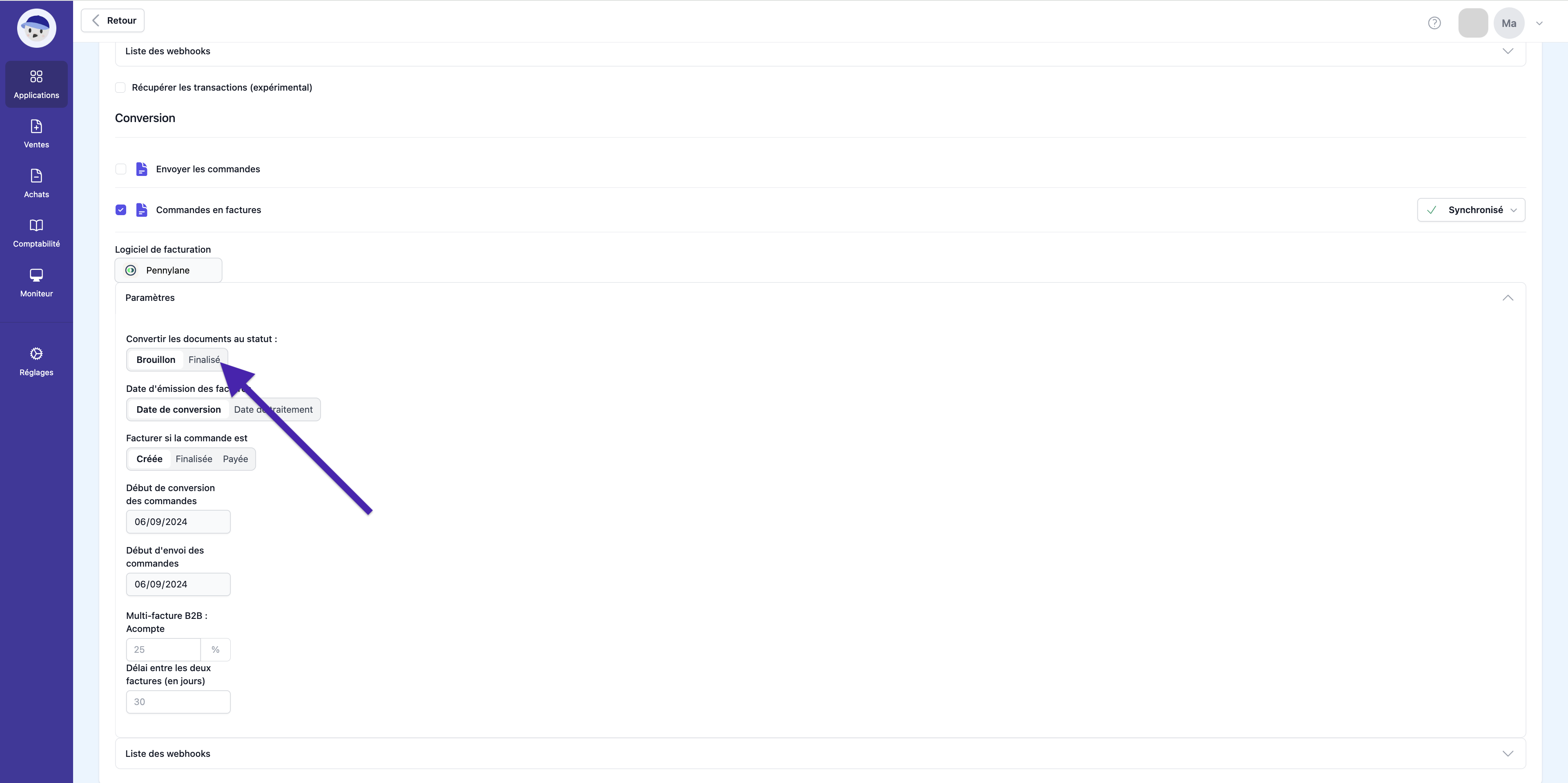Select Payée order condition

tap(235, 459)
